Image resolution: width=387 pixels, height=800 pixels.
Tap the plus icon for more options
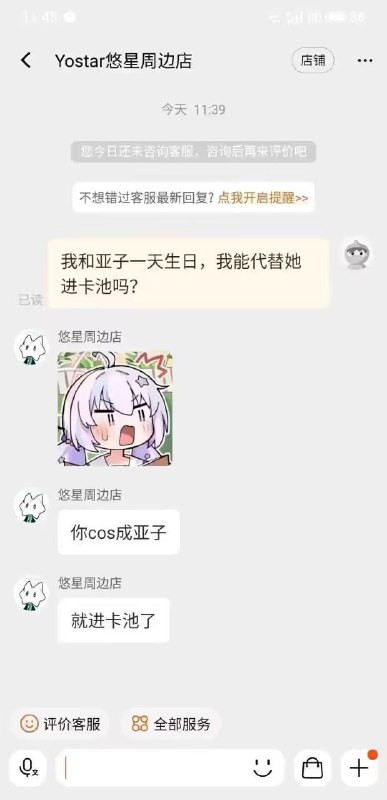359,768
